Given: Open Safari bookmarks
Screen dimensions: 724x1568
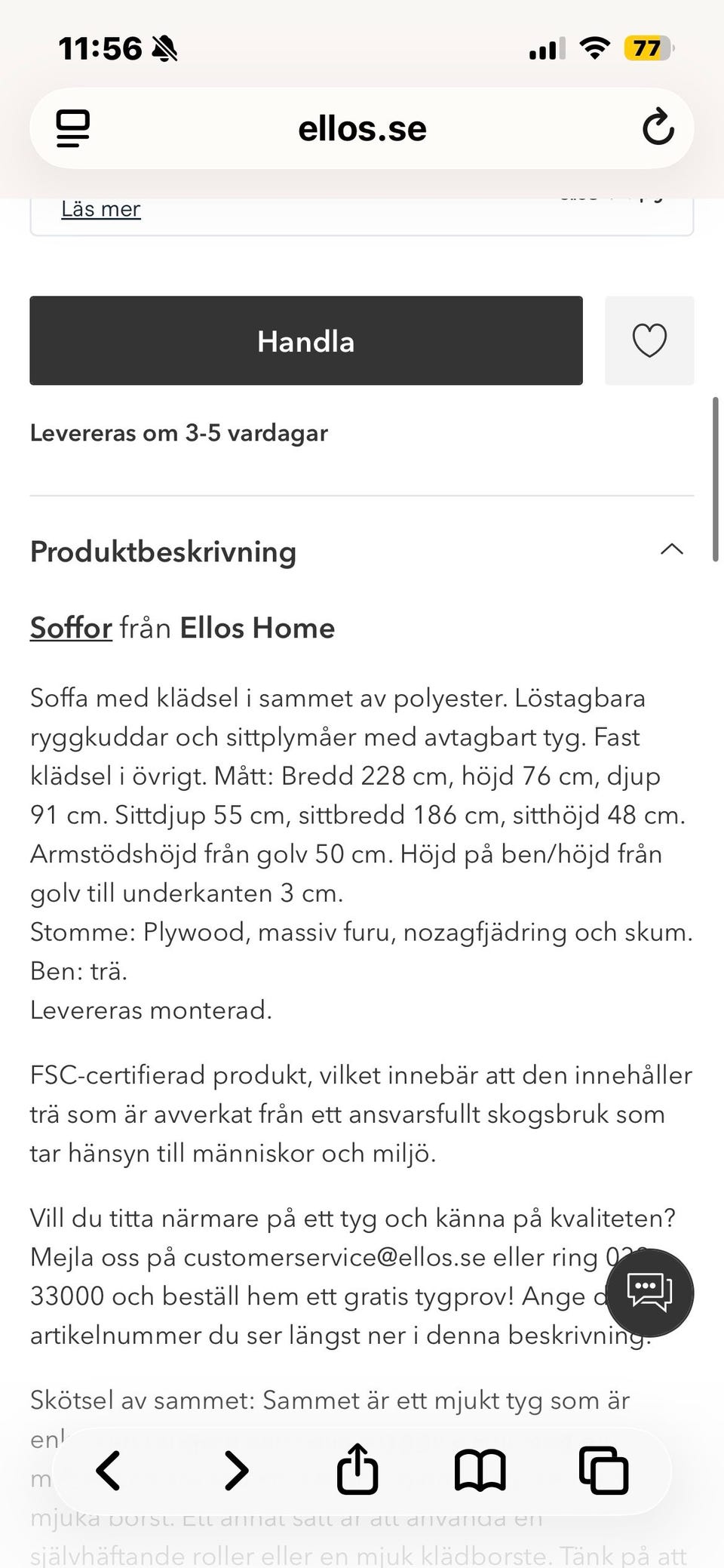Looking at the screenshot, I should pos(480,1470).
